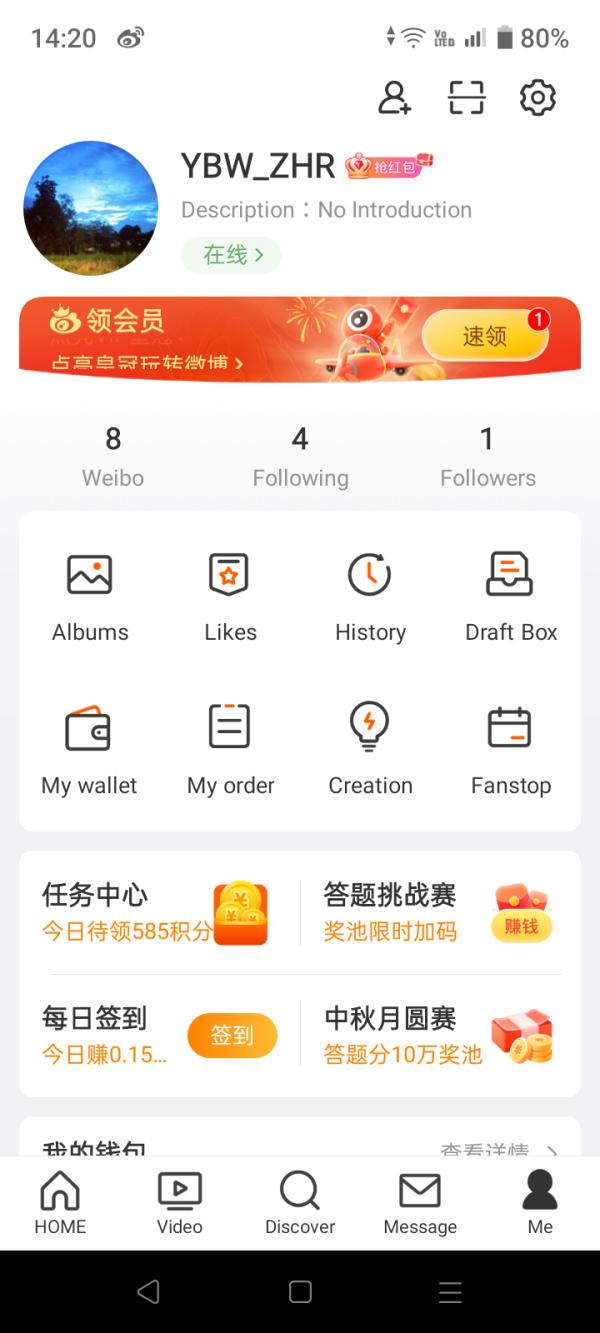This screenshot has height=1333, width=600.
Task: Claim membership with the 速领 button
Action: pos(485,336)
